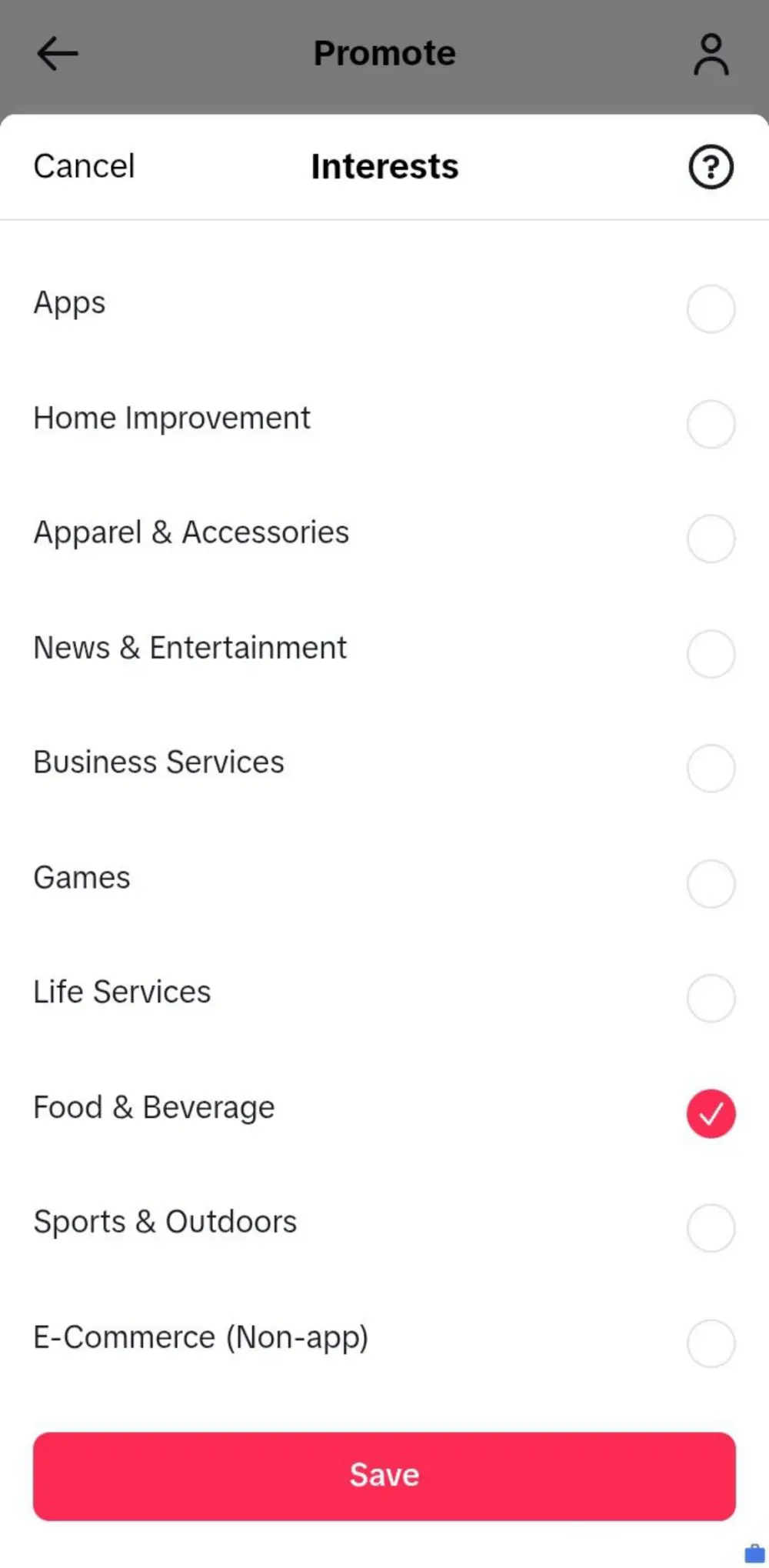769x1568 pixels.
Task: Tap the Promote header title
Action: [x=384, y=53]
